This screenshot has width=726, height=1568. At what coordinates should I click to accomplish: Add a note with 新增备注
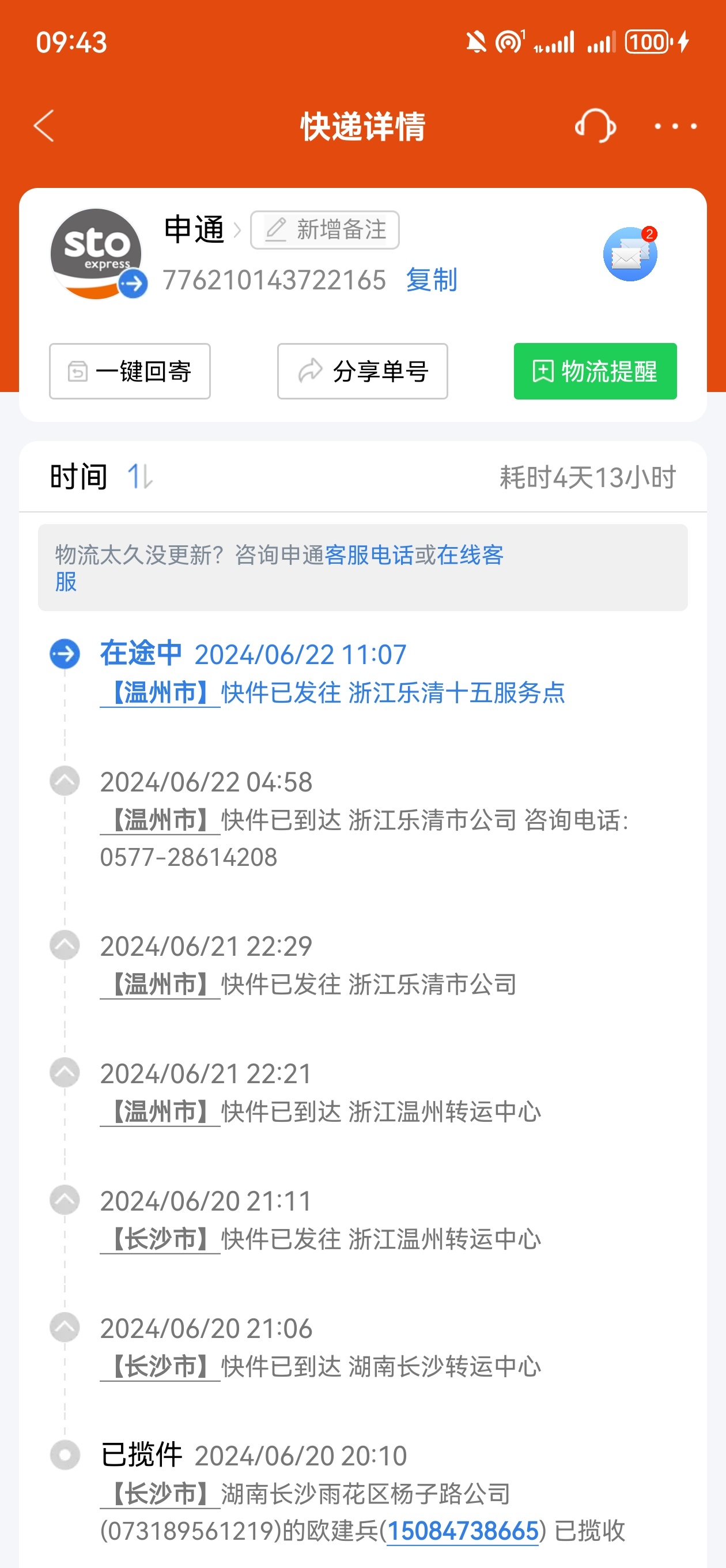point(325,230)
